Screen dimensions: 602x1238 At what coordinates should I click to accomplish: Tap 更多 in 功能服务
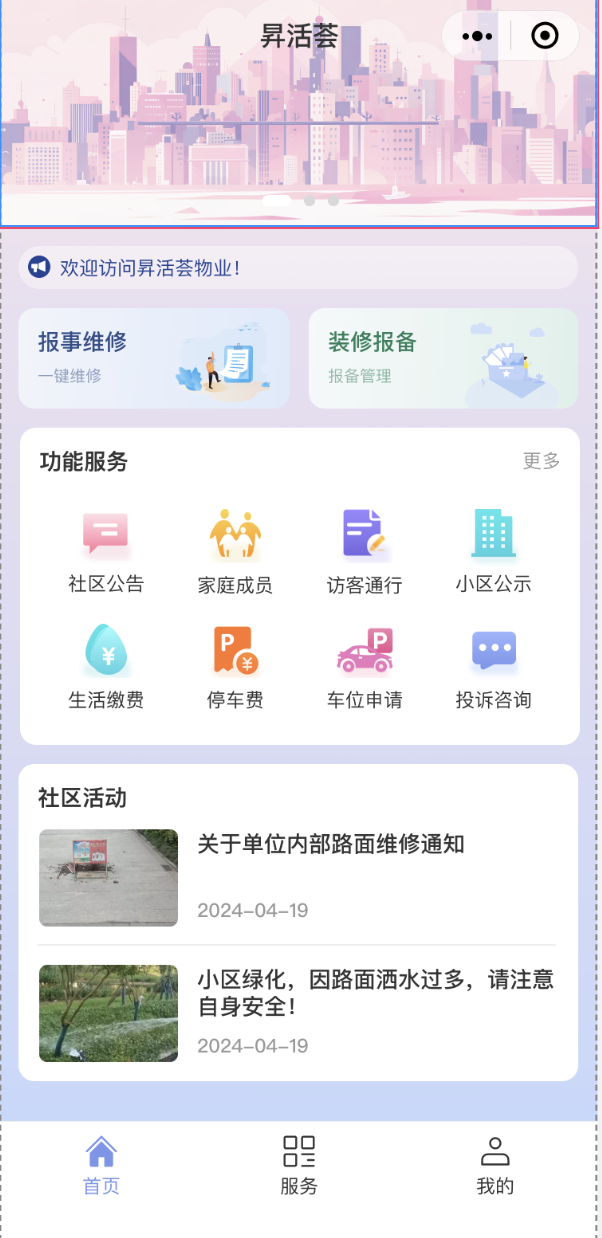(x=541, y=461)
